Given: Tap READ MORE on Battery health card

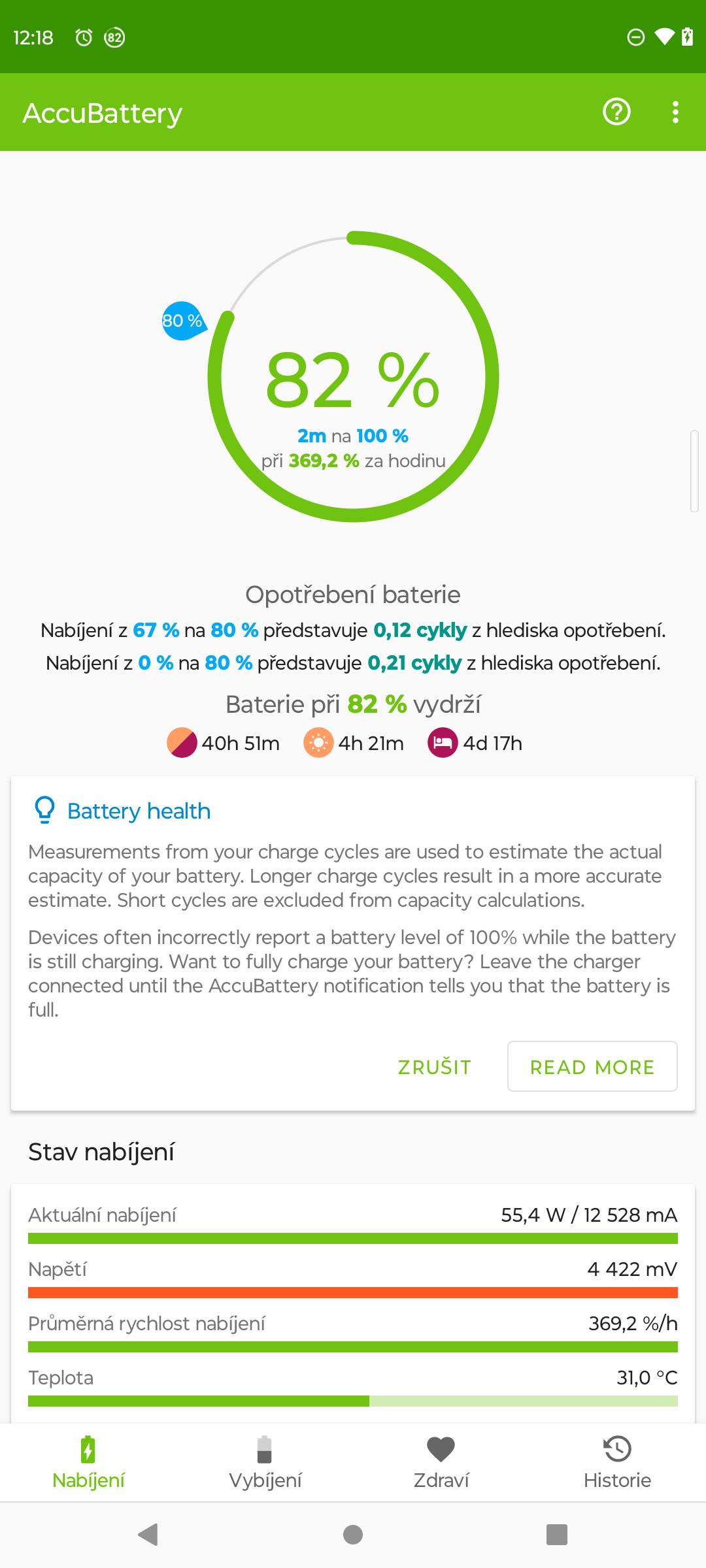Looking at the screenshot, I should coord(592,1067).
